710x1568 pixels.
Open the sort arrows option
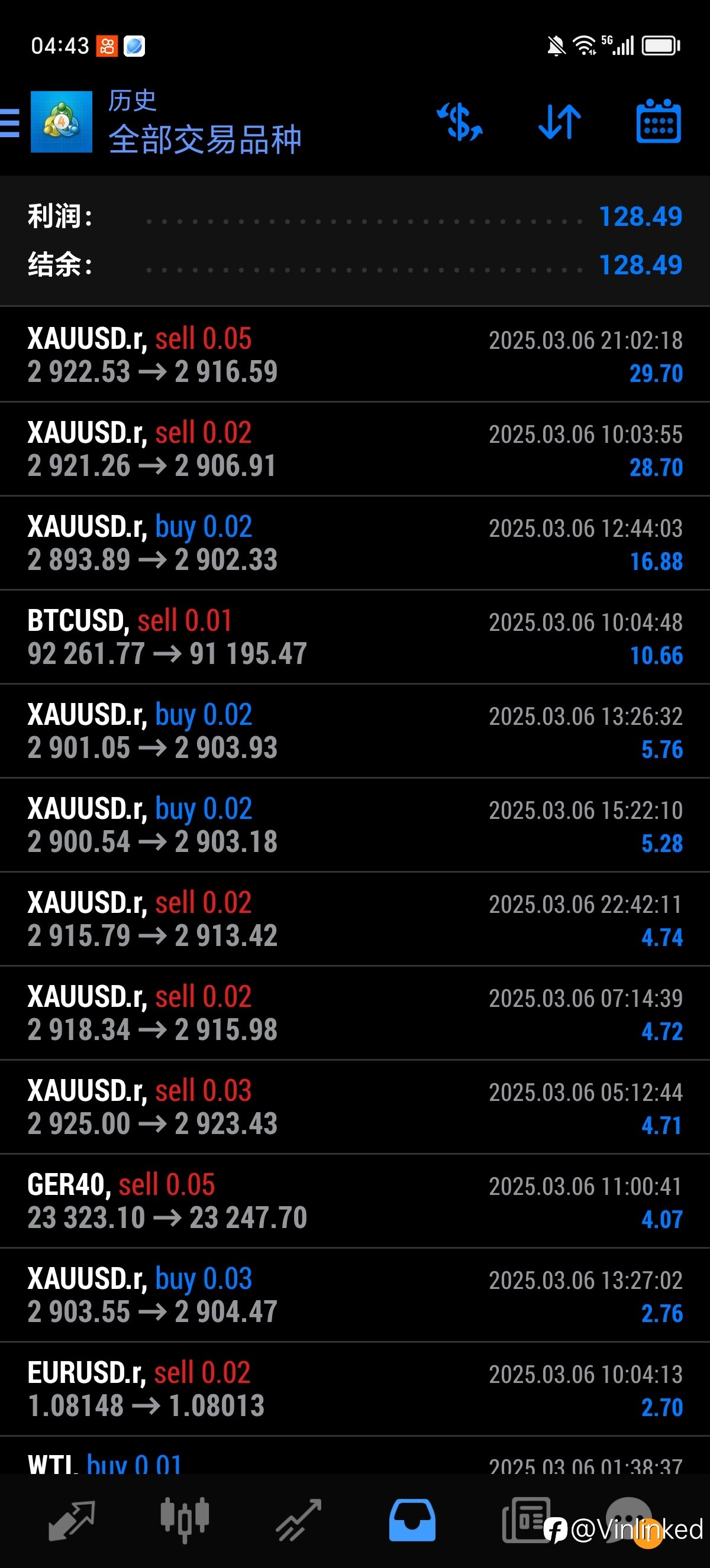[560, 122]
